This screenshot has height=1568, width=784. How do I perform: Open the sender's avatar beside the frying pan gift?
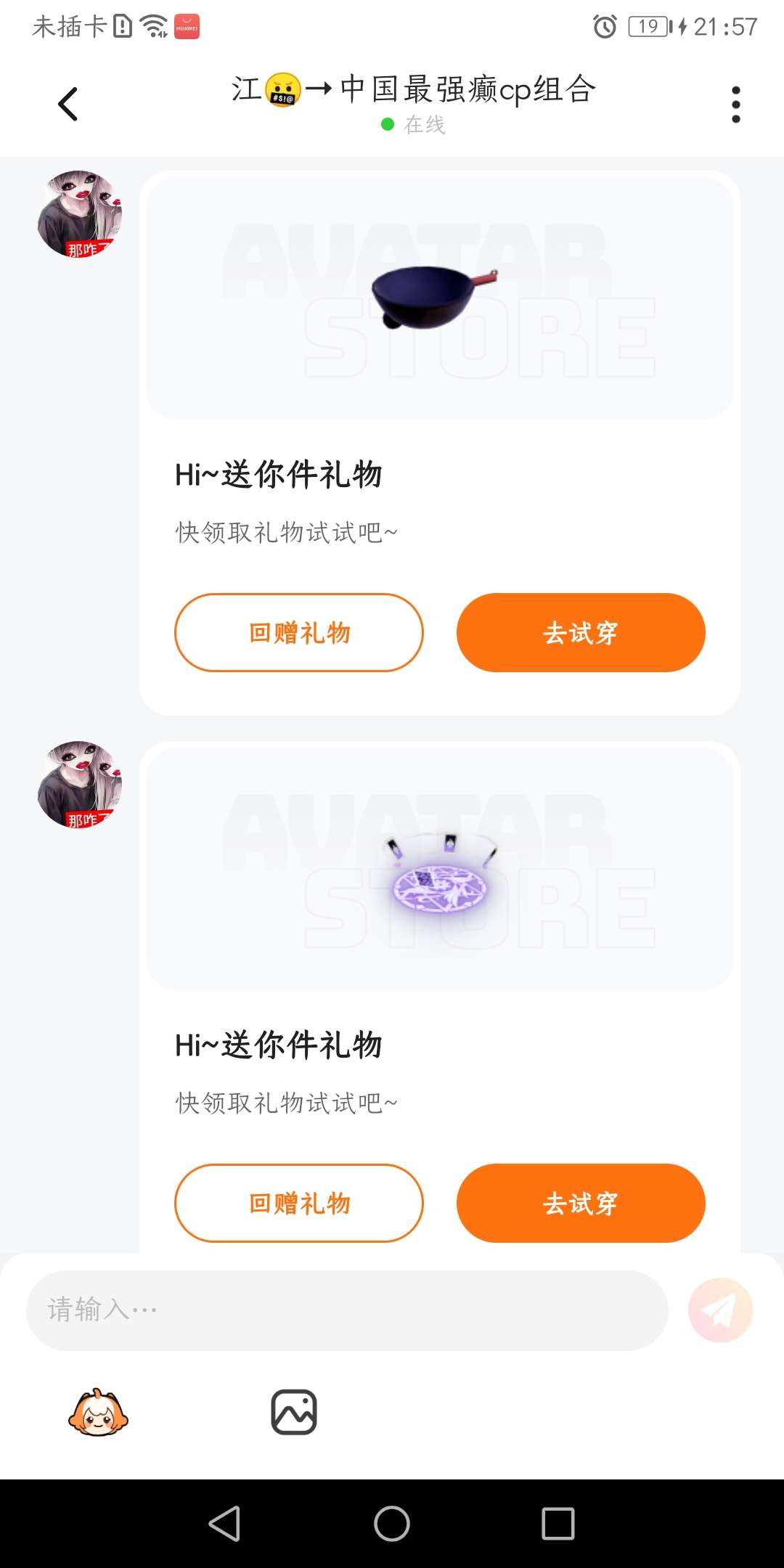(x=80, y=214)
